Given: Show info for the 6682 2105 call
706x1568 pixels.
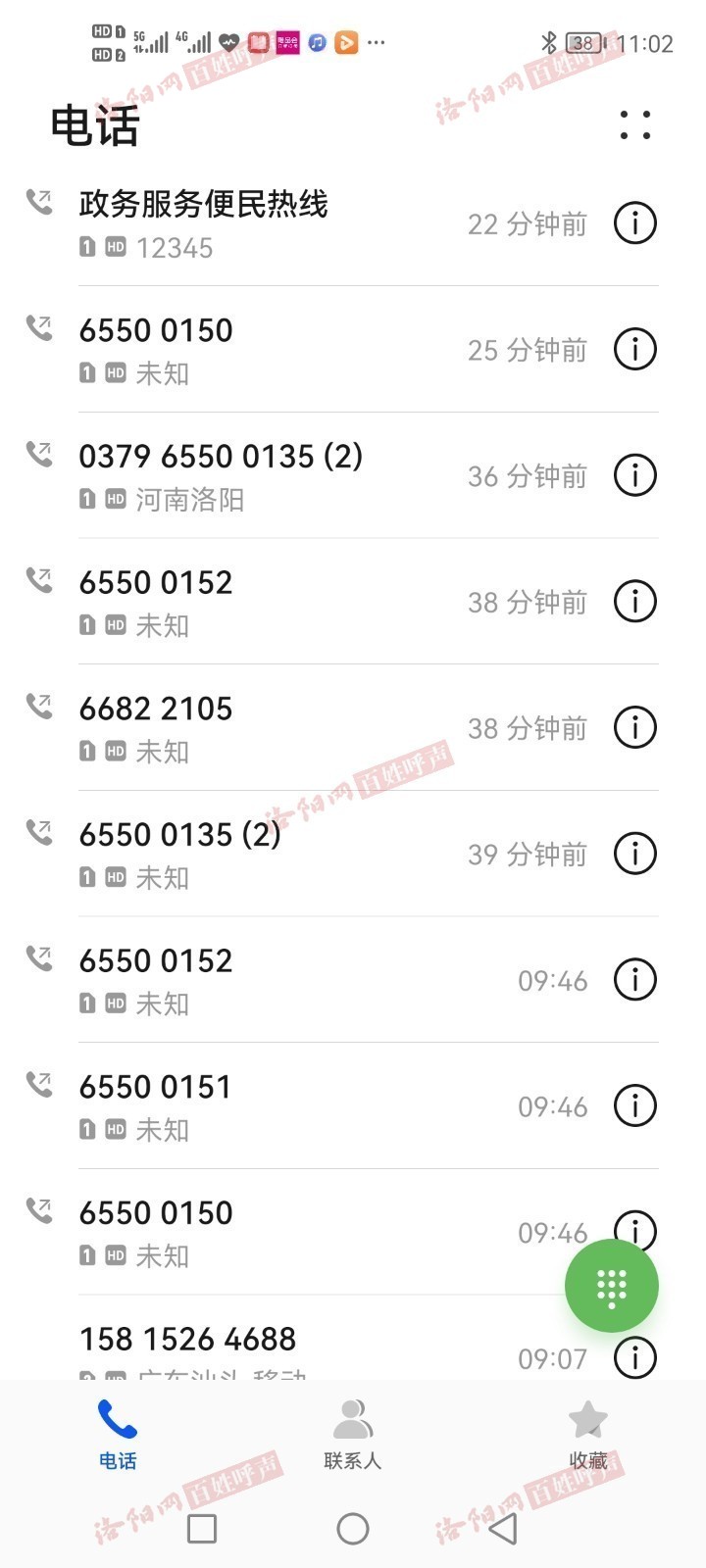Looking at the screenshot, I should point(635,728).
